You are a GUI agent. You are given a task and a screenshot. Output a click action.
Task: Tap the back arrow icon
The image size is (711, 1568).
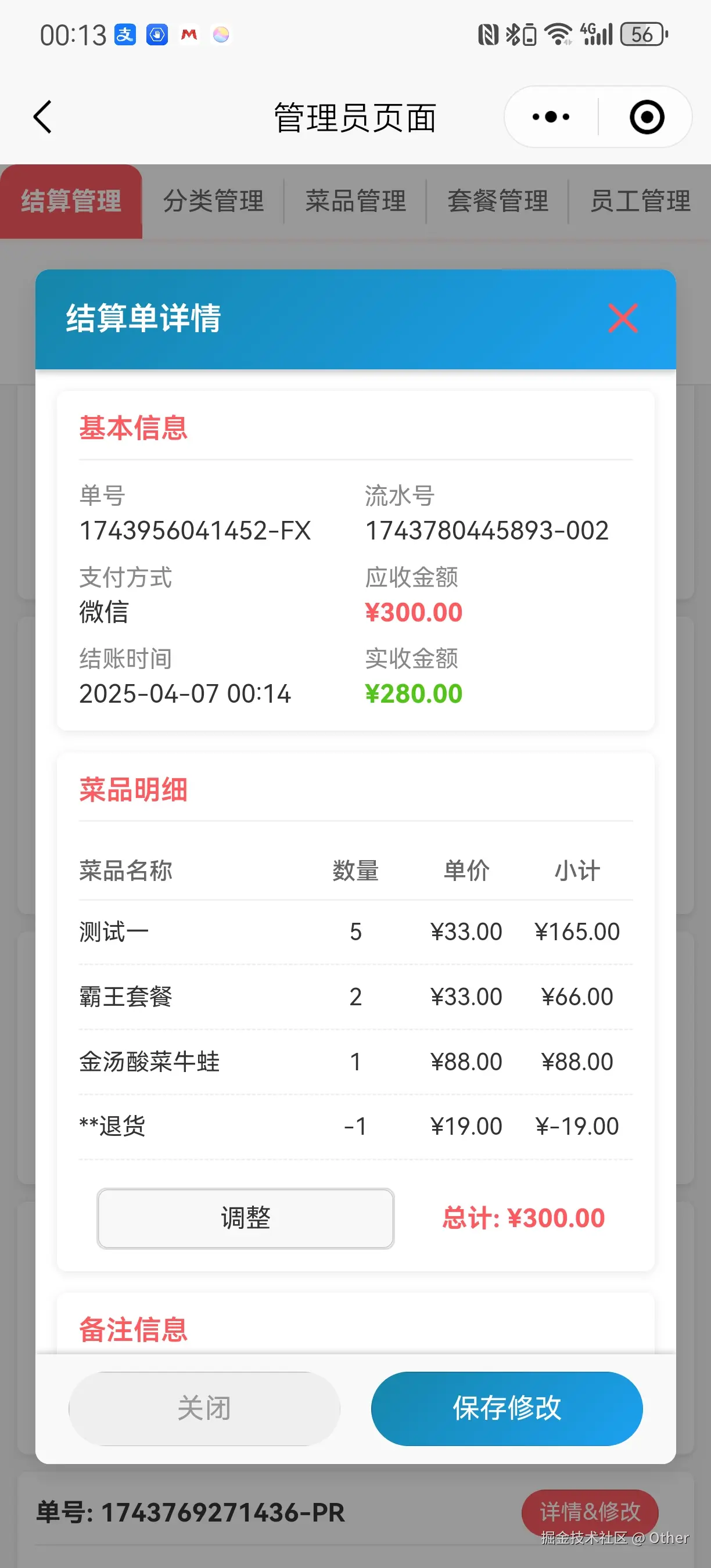[x=41, y=117]
